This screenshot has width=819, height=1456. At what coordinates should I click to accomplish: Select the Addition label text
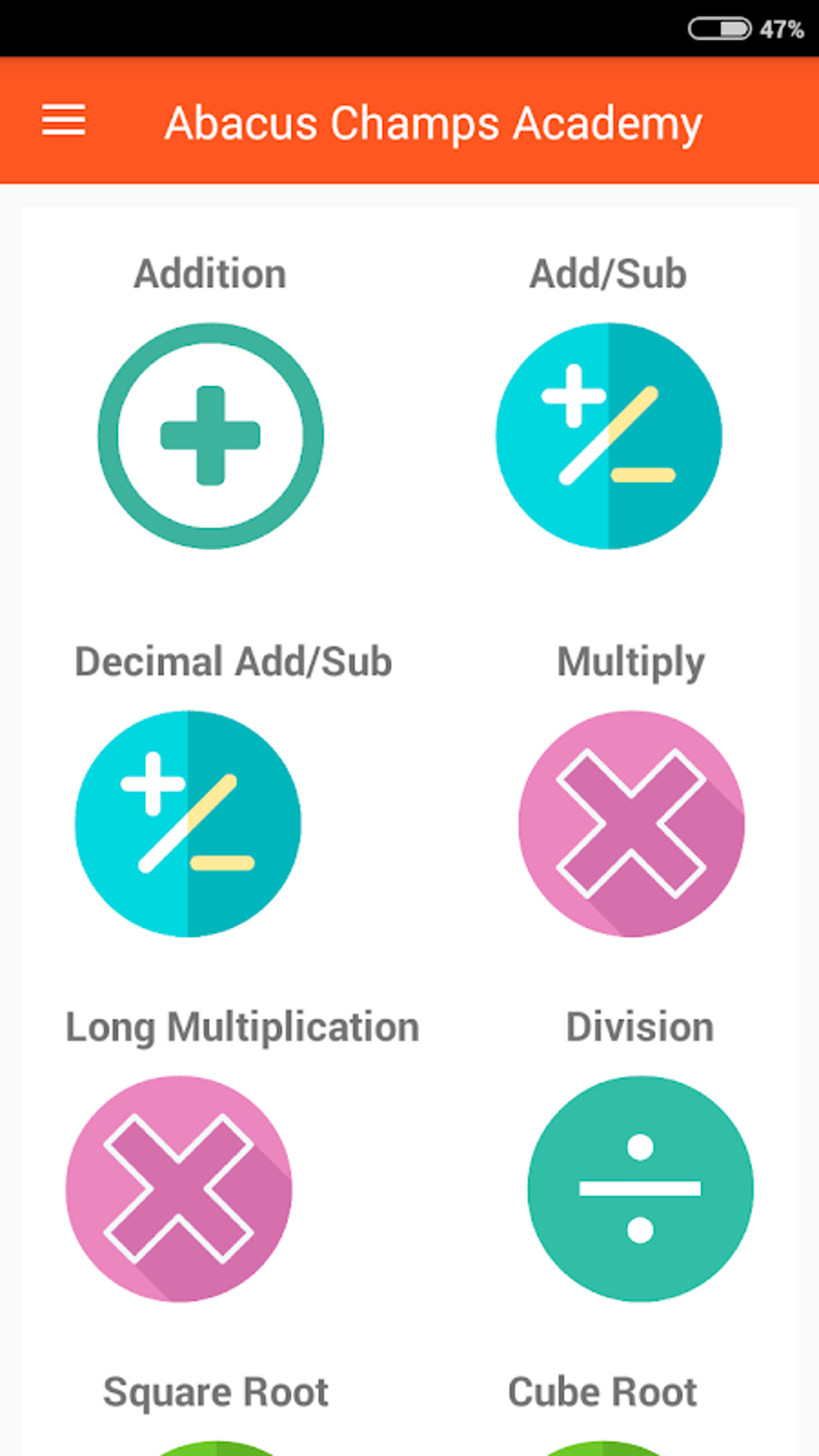pyautogui.click(x=210, y=273)
